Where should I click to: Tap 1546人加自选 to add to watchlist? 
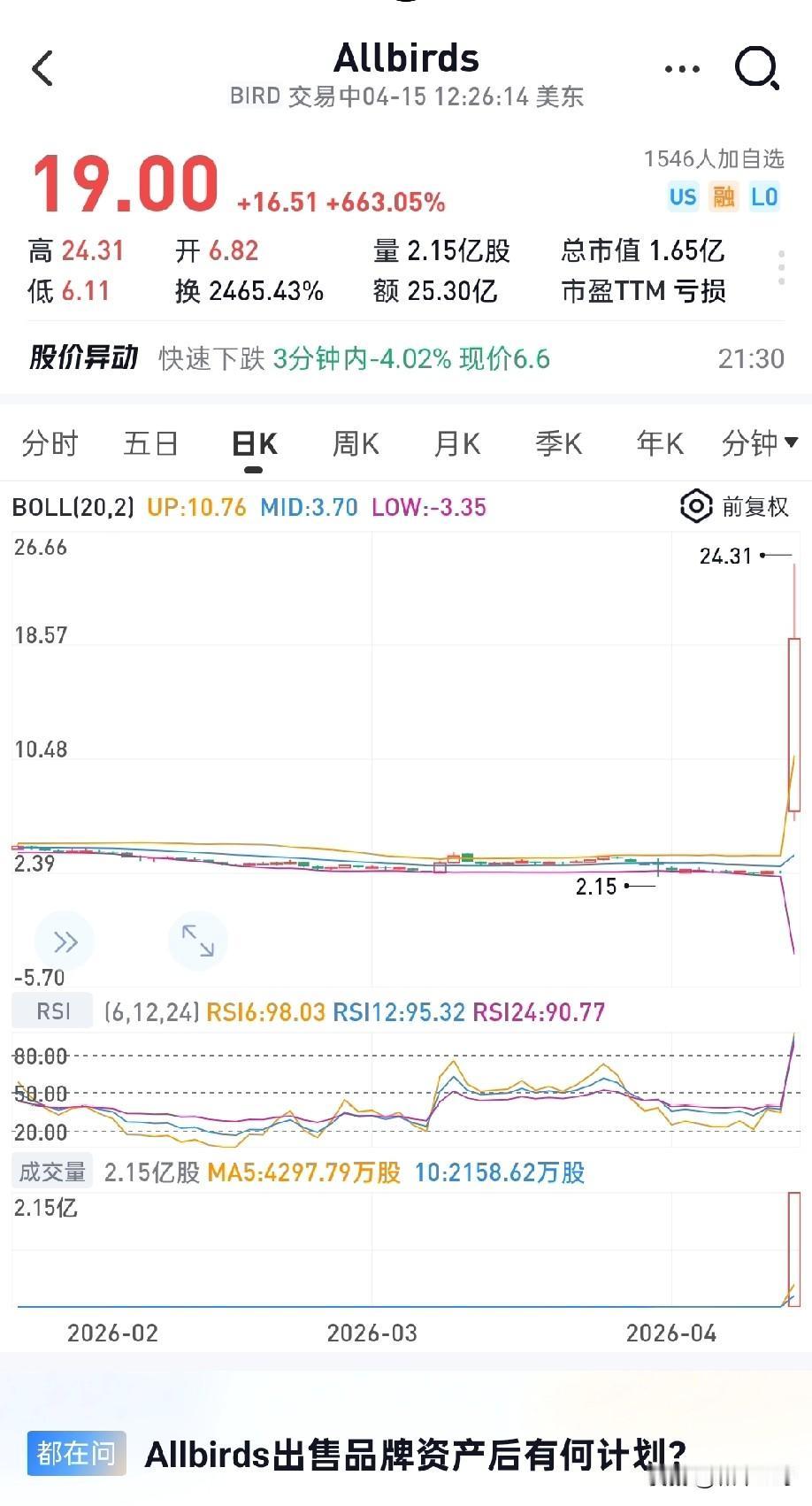[x=713, y=157]
